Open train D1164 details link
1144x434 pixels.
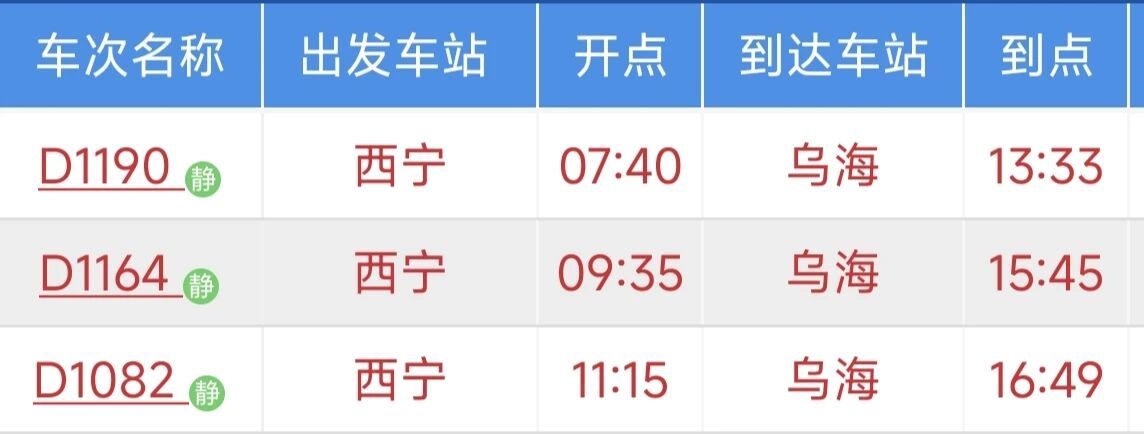click(x=104, y=274)
